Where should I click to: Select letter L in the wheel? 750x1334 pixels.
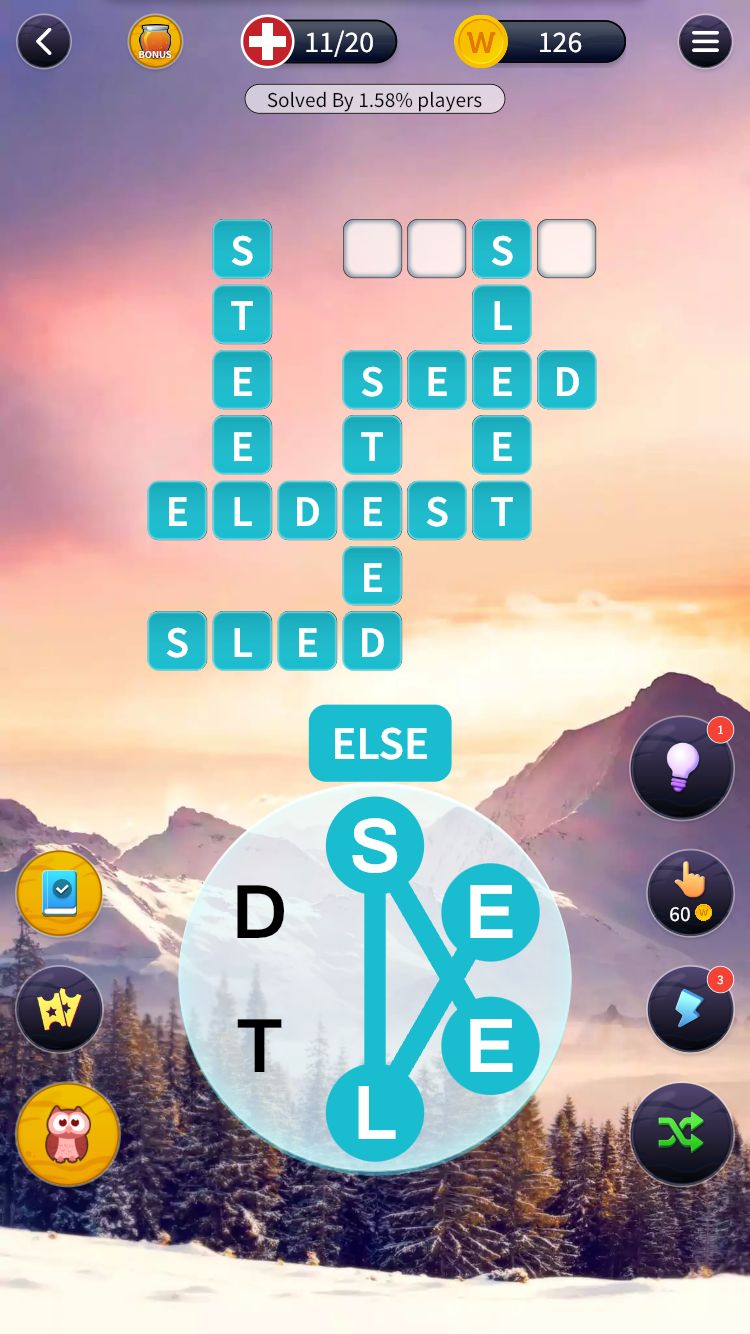click(x=375, y=1113)
